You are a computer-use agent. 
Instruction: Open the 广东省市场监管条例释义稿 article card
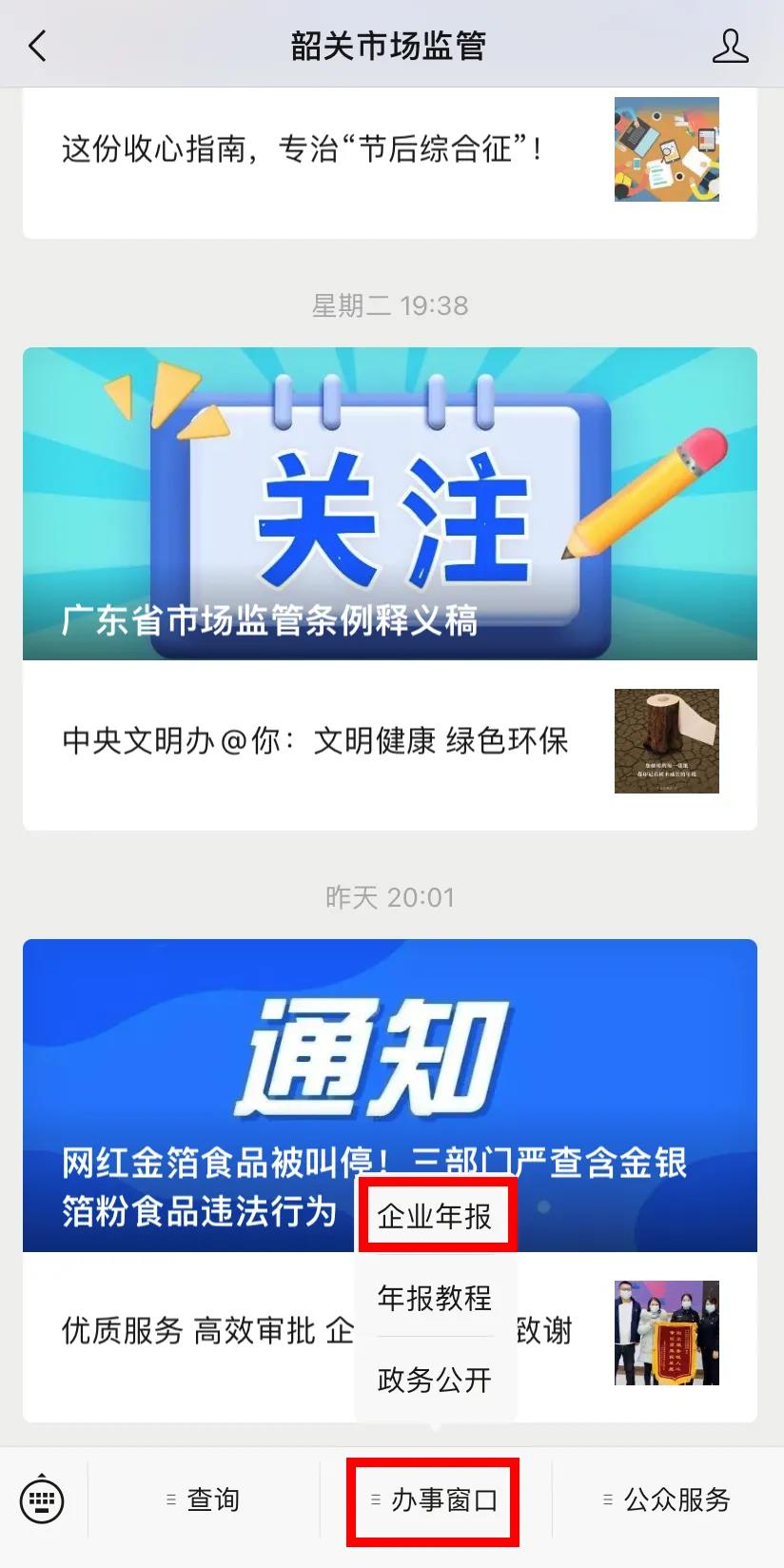point(389,504)
